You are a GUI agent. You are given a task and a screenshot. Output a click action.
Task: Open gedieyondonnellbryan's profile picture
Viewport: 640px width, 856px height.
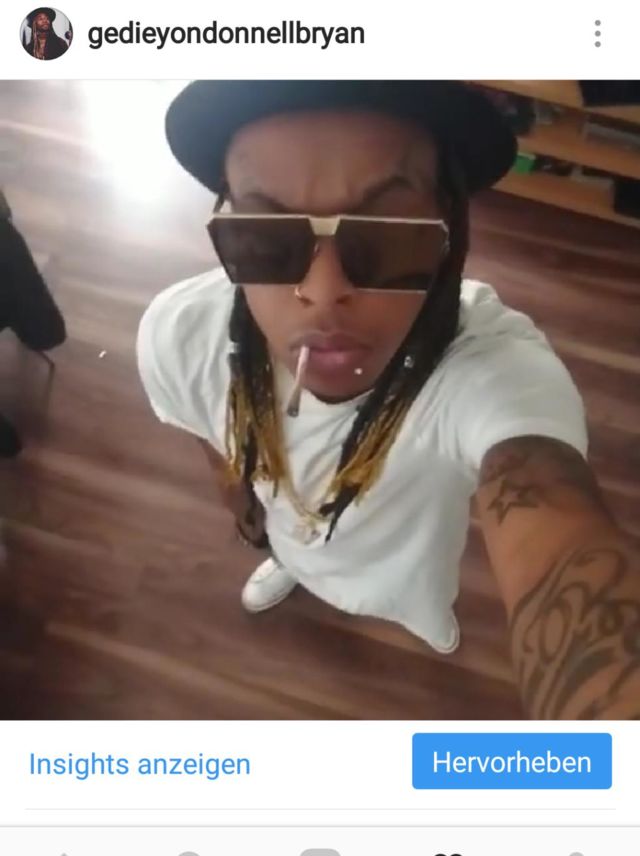click(46, 34)
